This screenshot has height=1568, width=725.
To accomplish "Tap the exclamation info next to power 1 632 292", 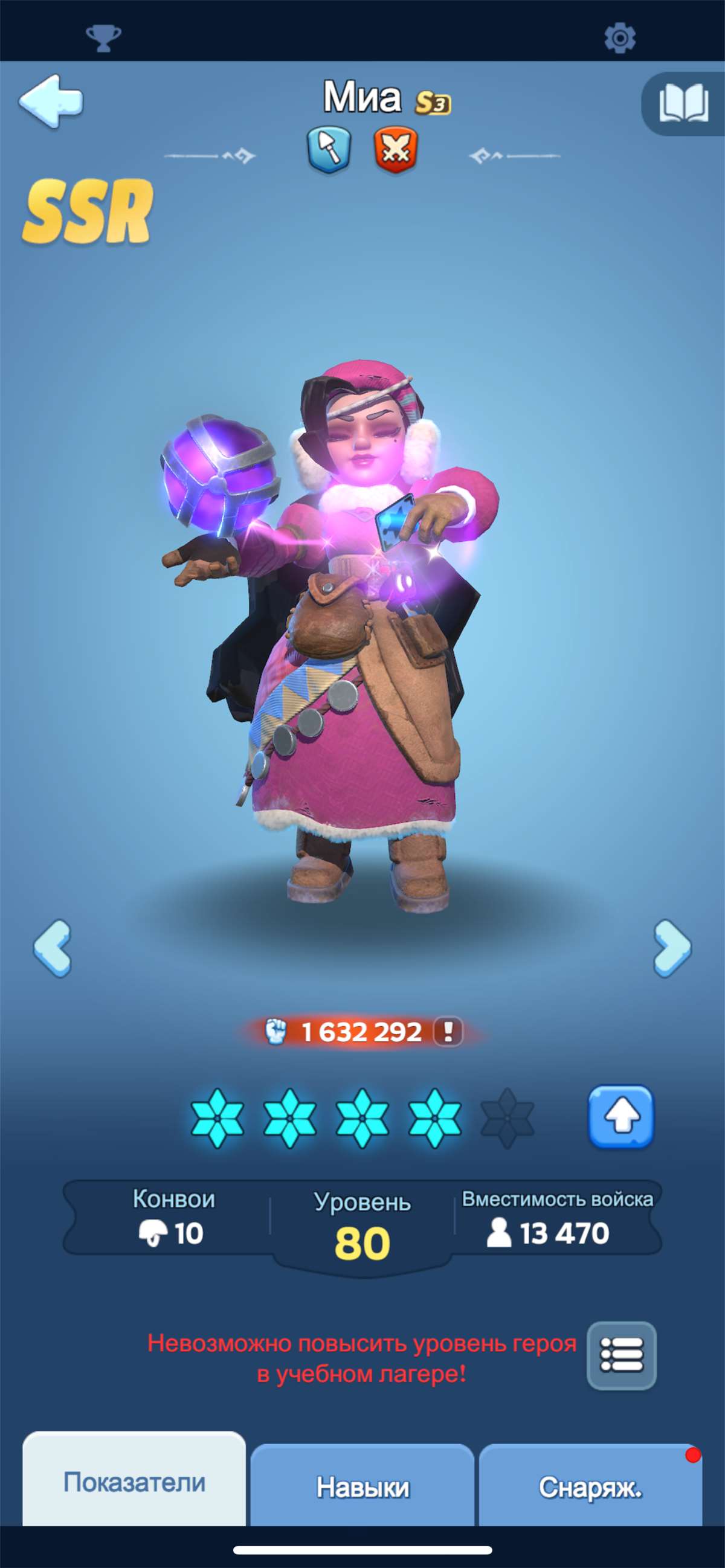I will pyautogui.click(x=448, y=1032).
